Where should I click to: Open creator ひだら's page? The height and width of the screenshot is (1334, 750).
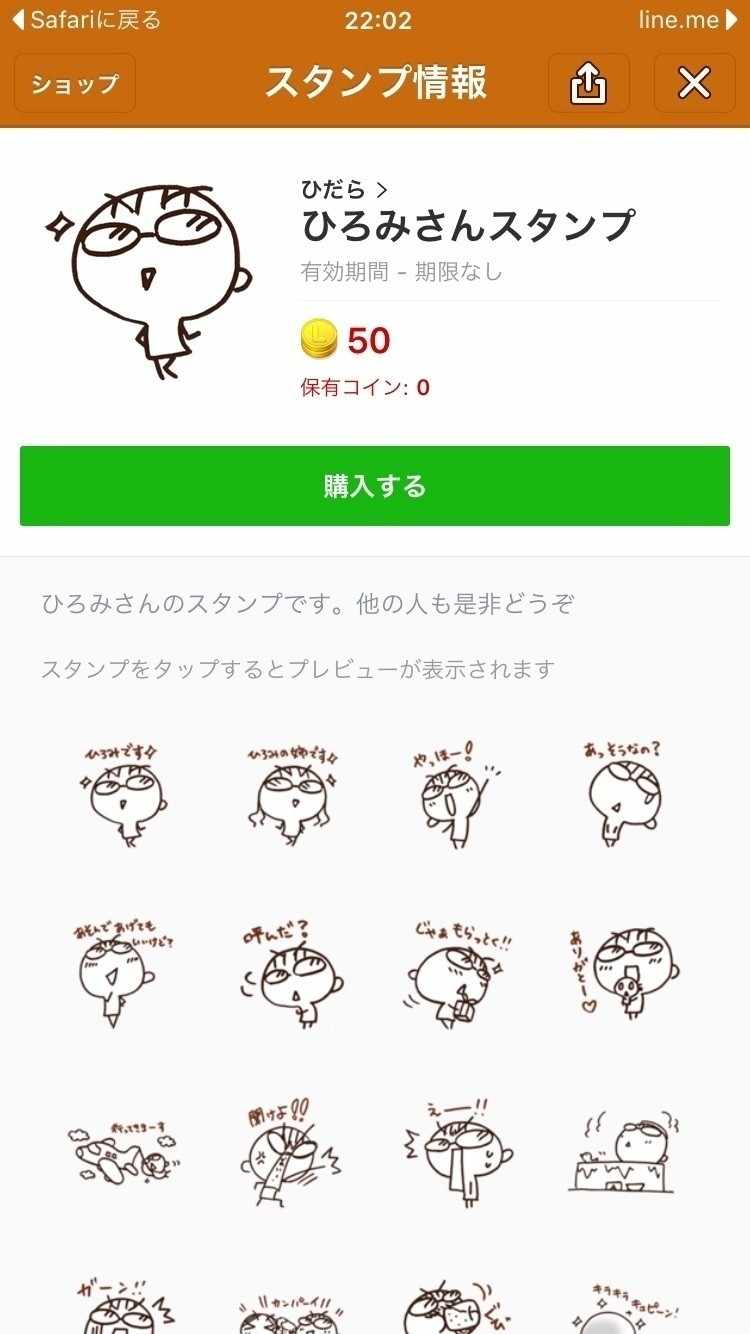click(x=344, y=188)
